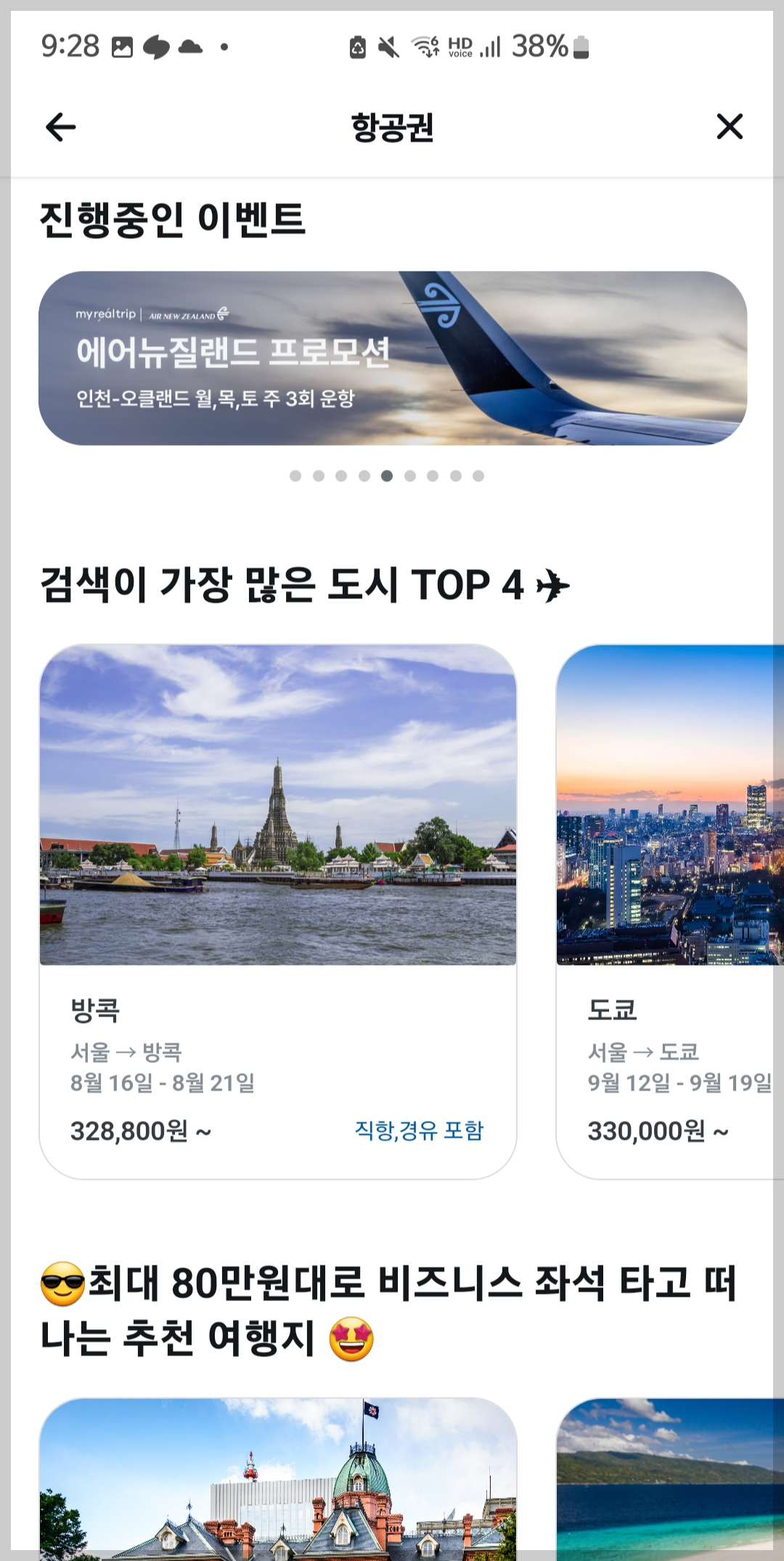
Task: Tap the mute speaker icon in status bar
Action: click(x=389, y=45)
